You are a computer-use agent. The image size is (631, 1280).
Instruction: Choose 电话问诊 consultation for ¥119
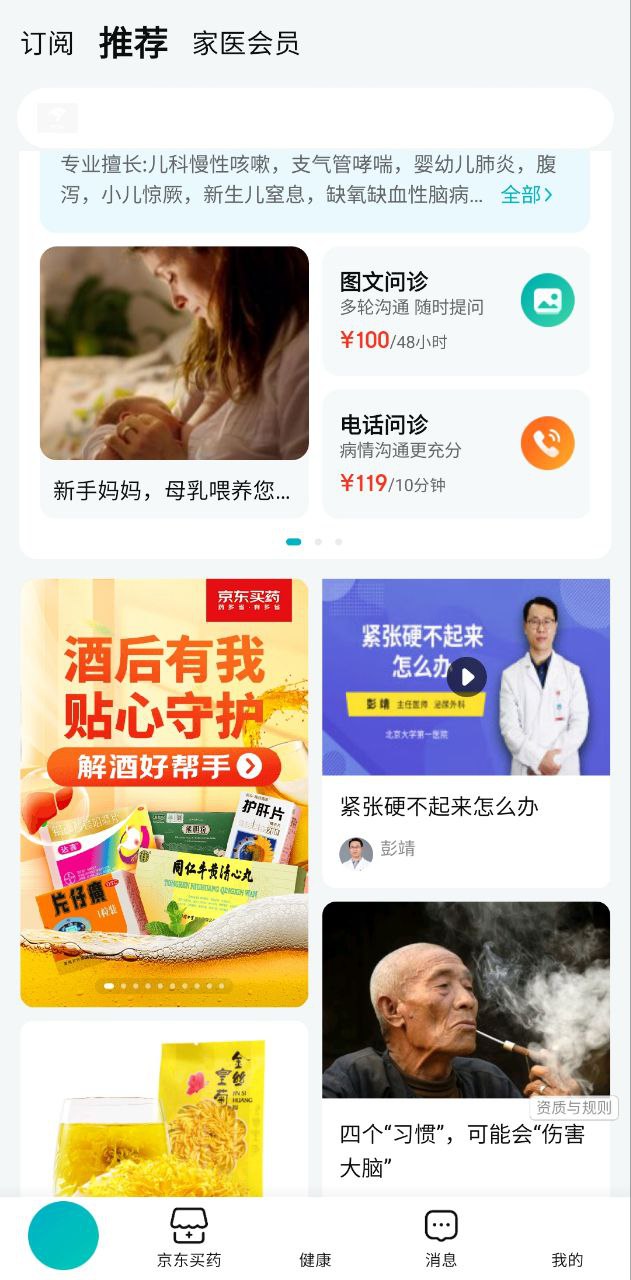pyautogui.click(x=456, y=454)
